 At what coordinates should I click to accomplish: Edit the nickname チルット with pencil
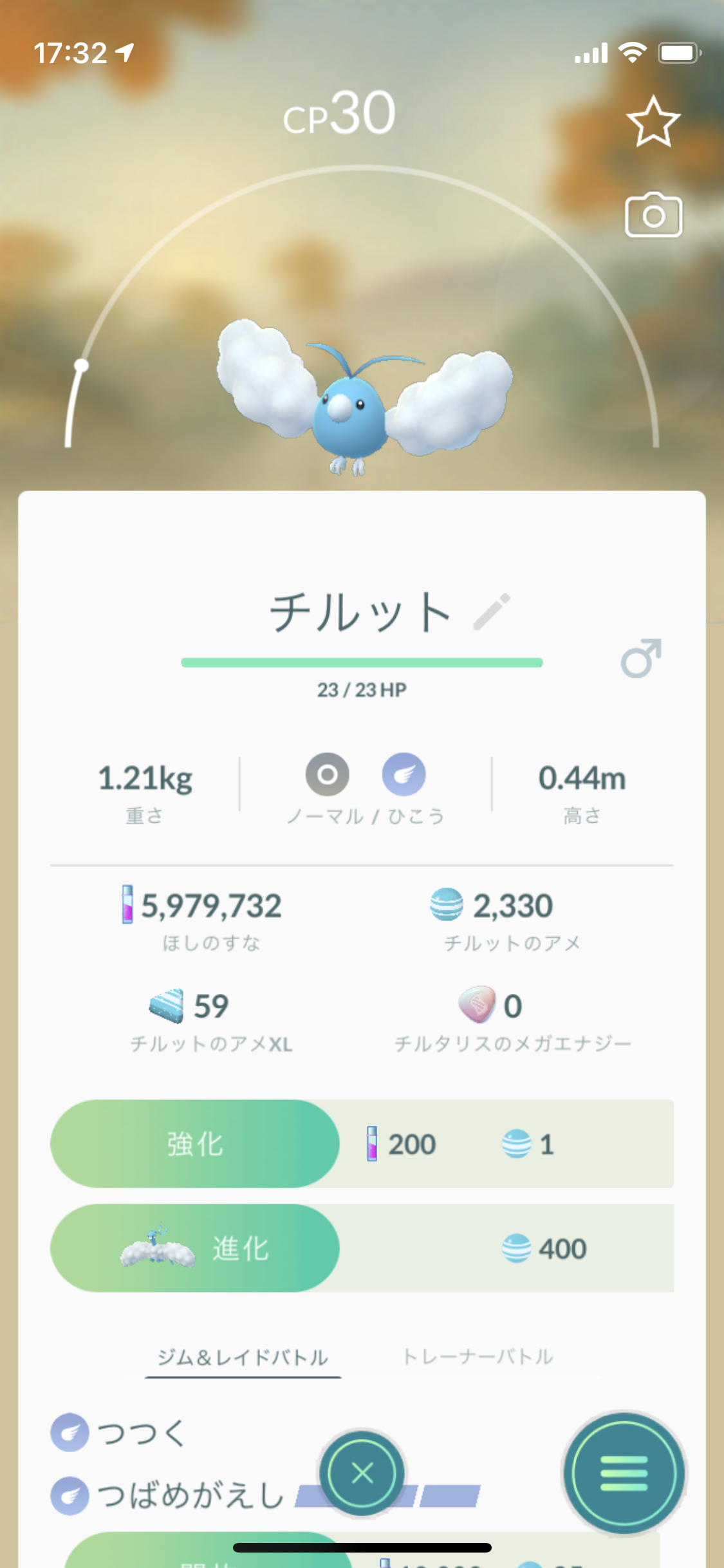coord(492,611)
